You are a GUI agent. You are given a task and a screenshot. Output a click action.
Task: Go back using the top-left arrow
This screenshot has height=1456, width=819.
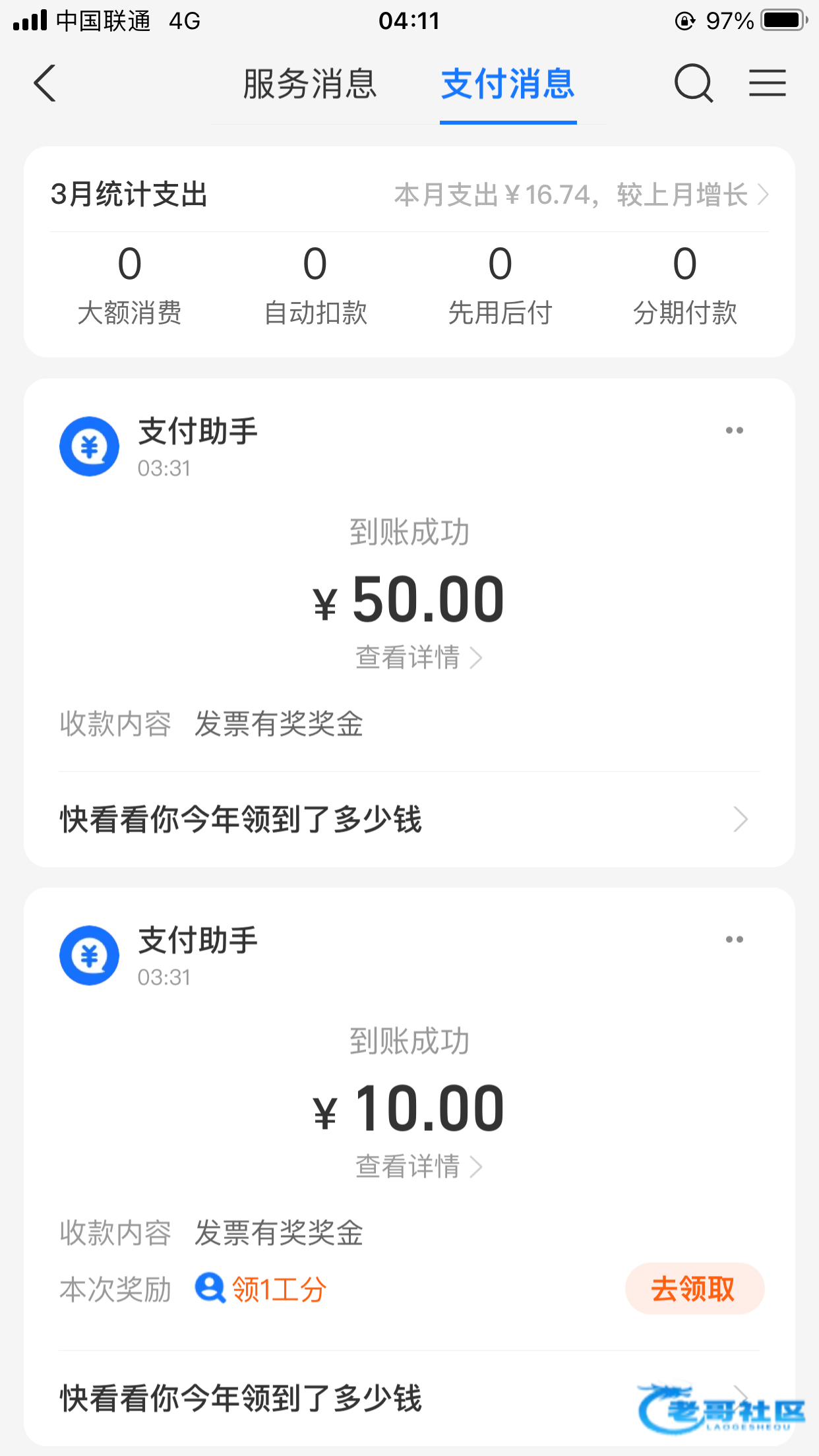click(x=45, y=84)
